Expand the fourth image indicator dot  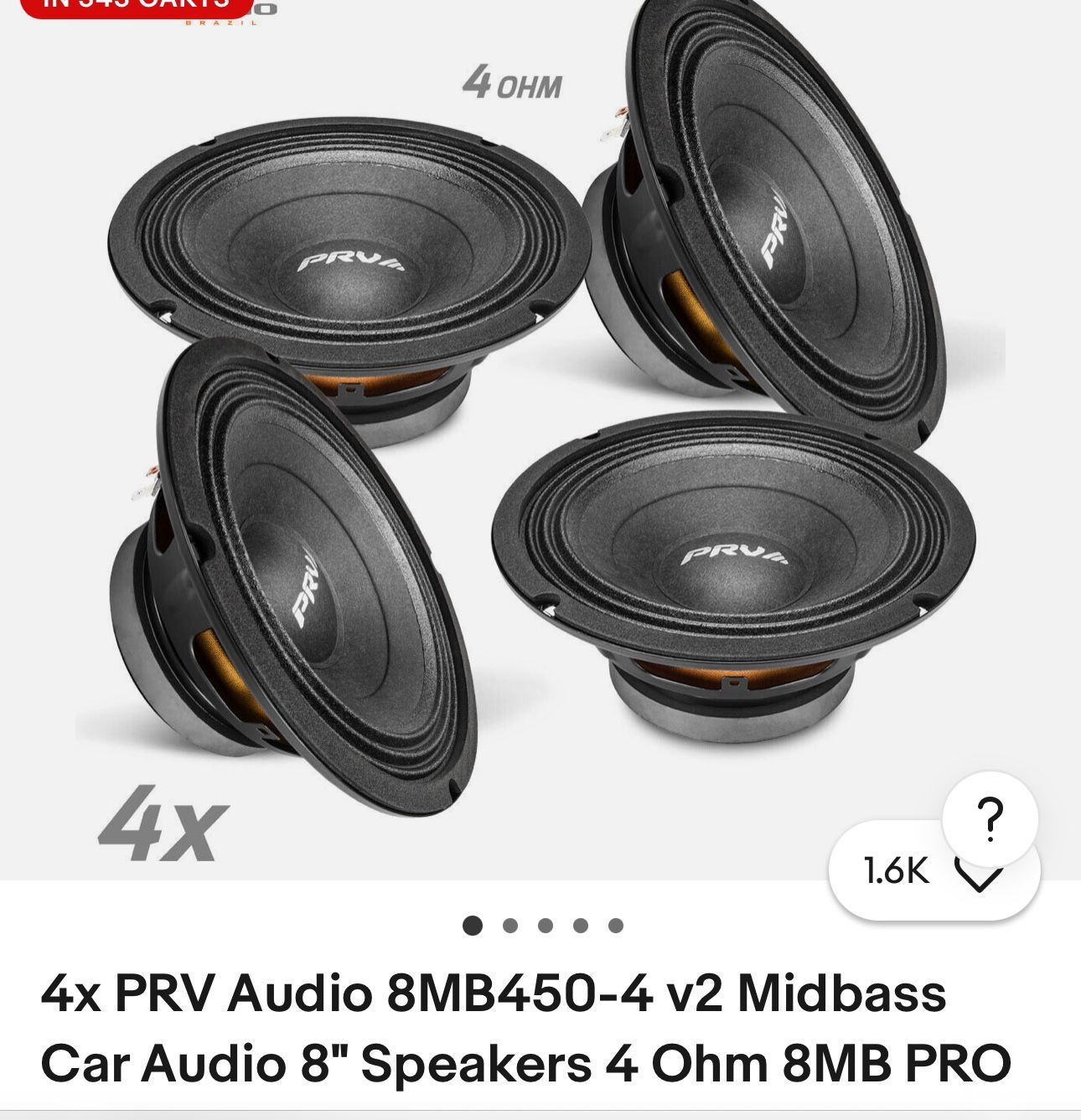coord(582,927)
